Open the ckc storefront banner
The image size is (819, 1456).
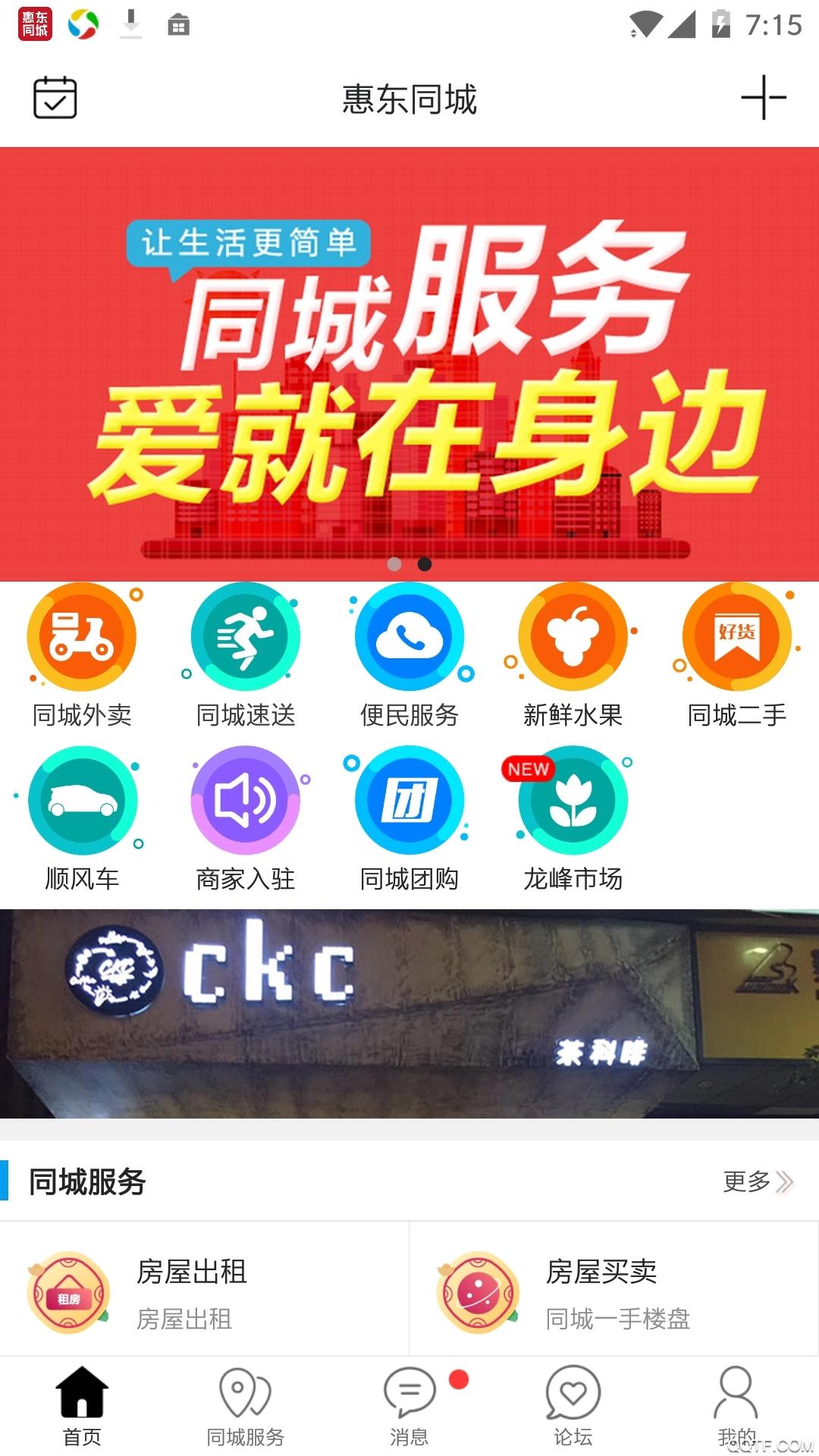pyautogui.click(x=409, y=1014)
